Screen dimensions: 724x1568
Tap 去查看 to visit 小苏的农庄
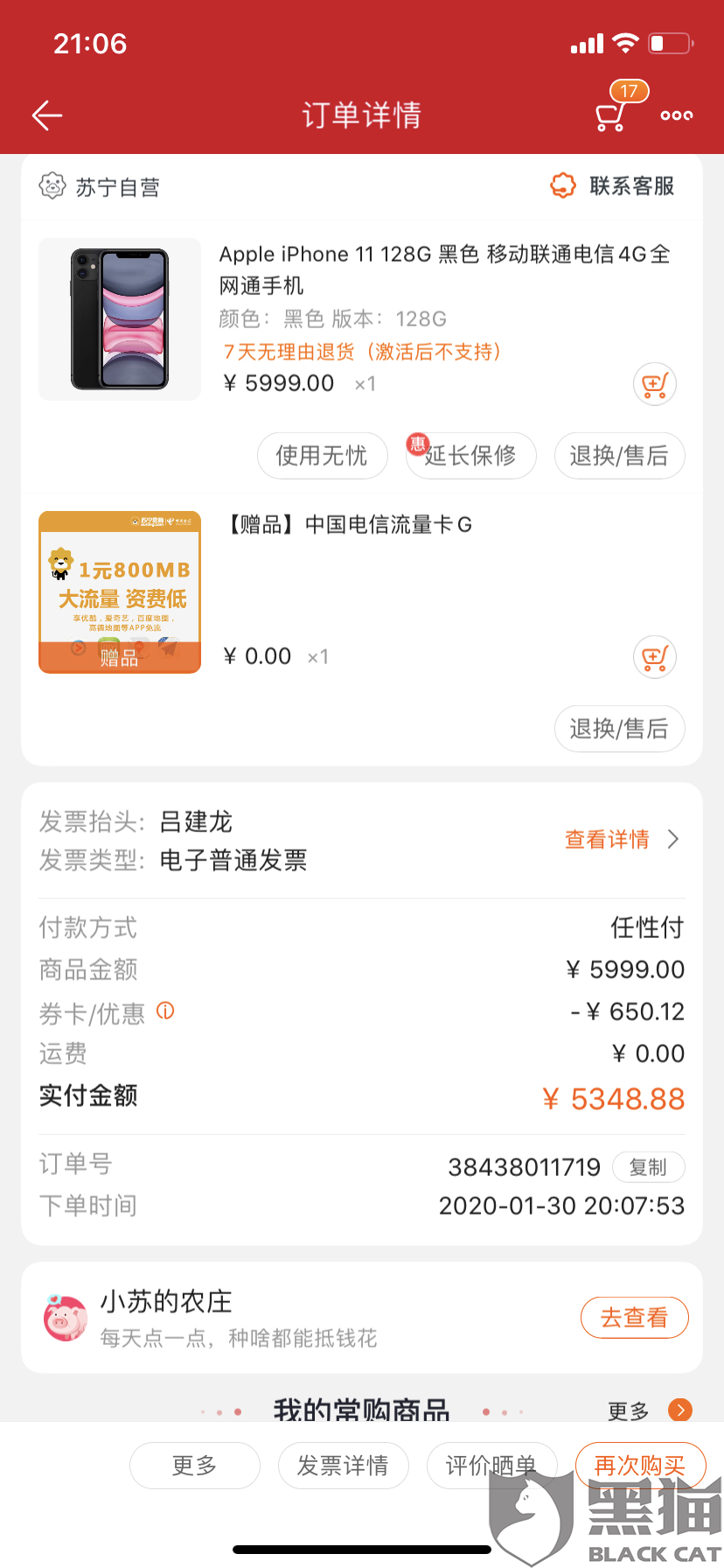pyautogui.click(x=634, y=1317)
